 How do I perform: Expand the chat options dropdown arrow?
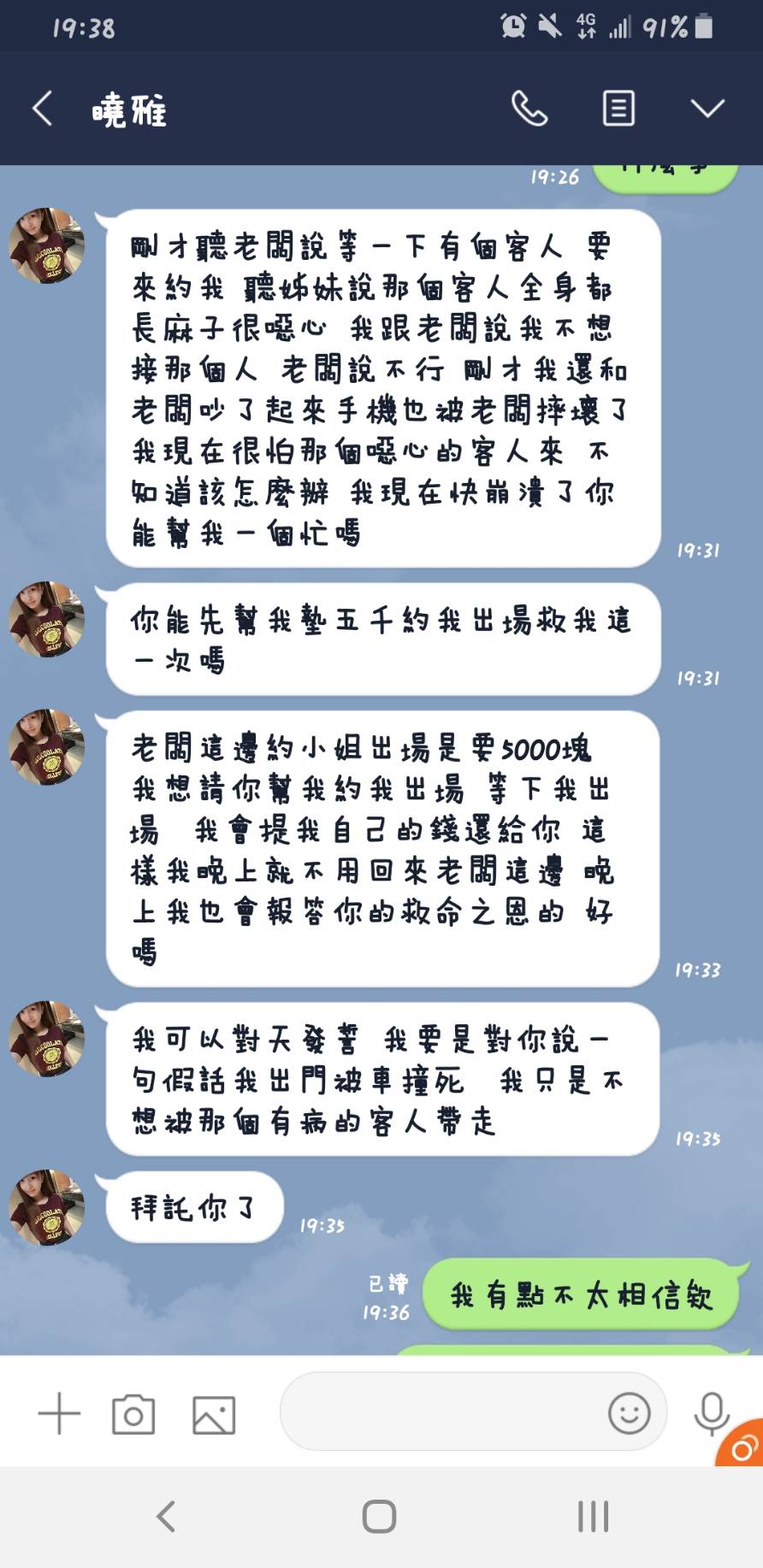[707, 109]
